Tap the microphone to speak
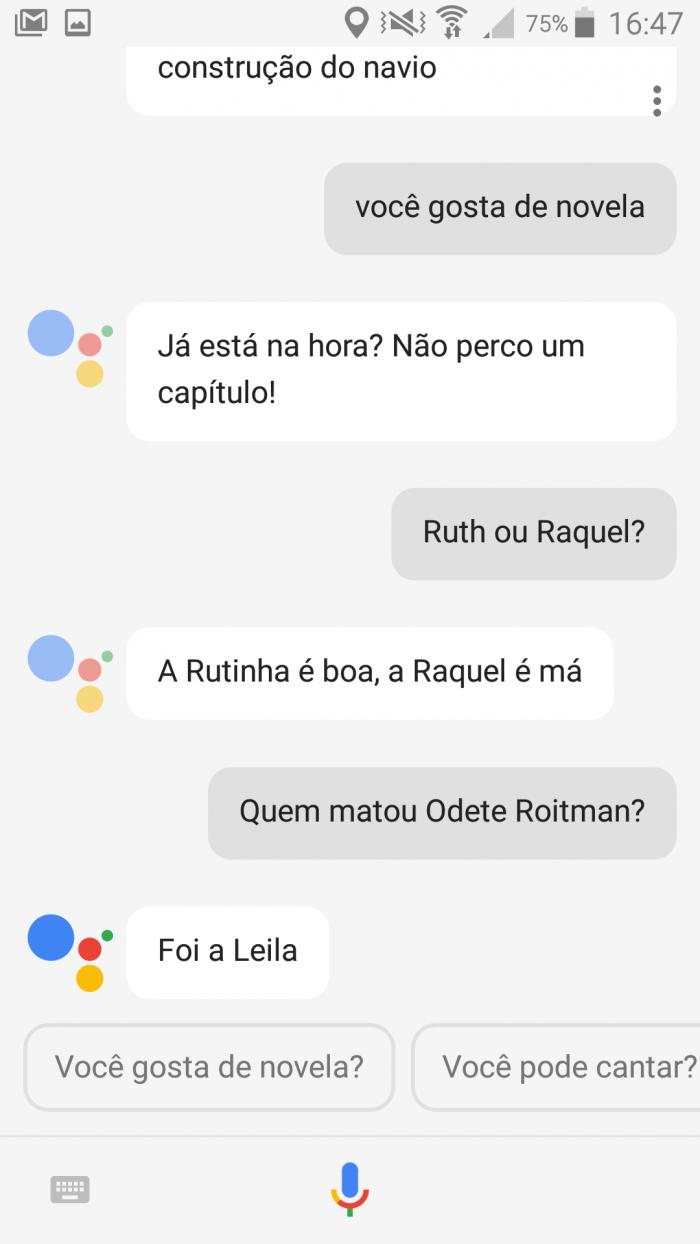This screenshot has width=700, height=1244. click(349, 1188)
